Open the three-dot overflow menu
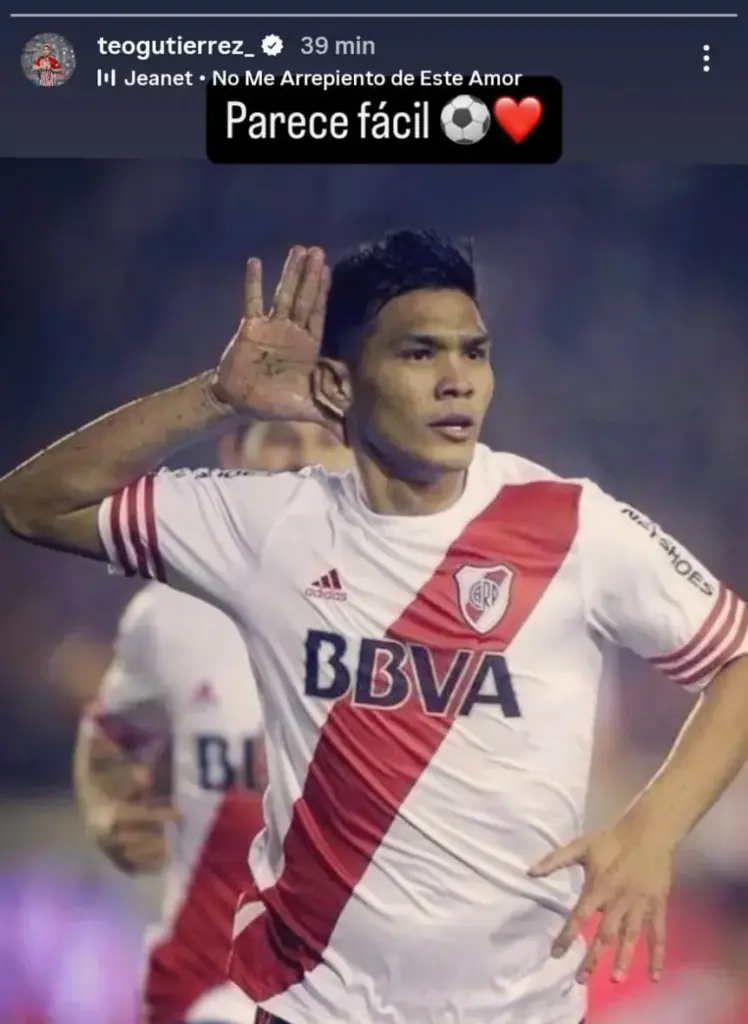Viewport: 748px width, 1024px height. click(706, 58)
